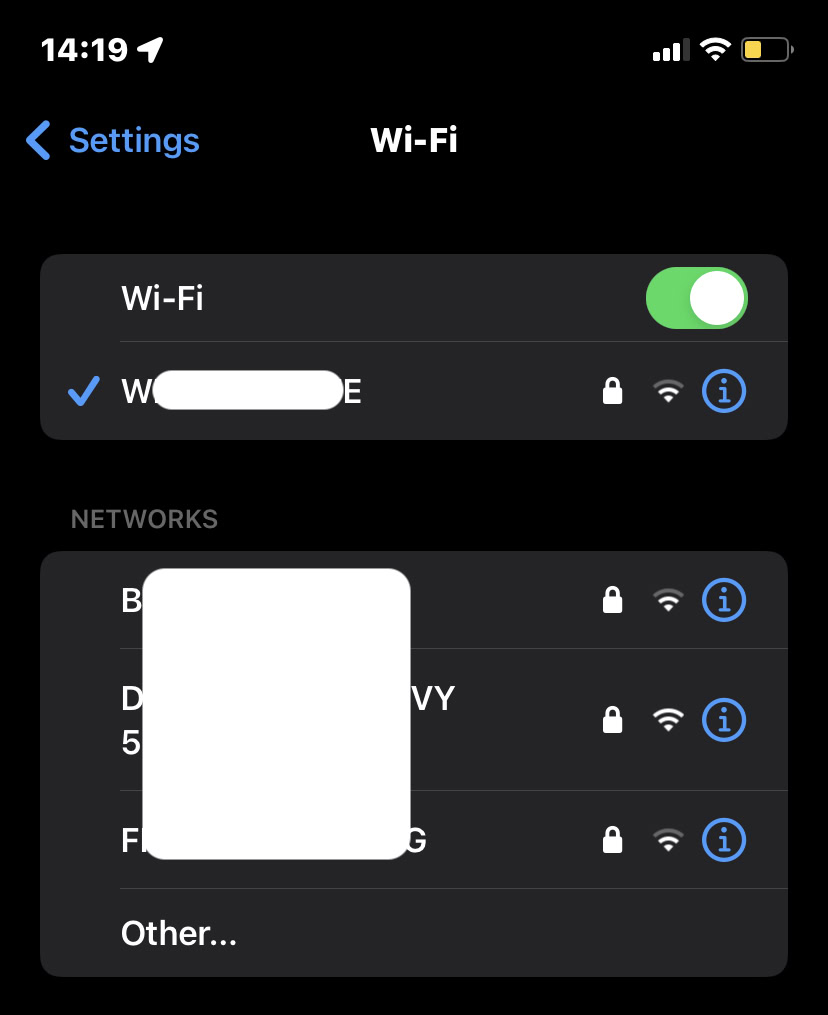Show info for network starting with B
The image size is (828, 1015).
(724, 600)
